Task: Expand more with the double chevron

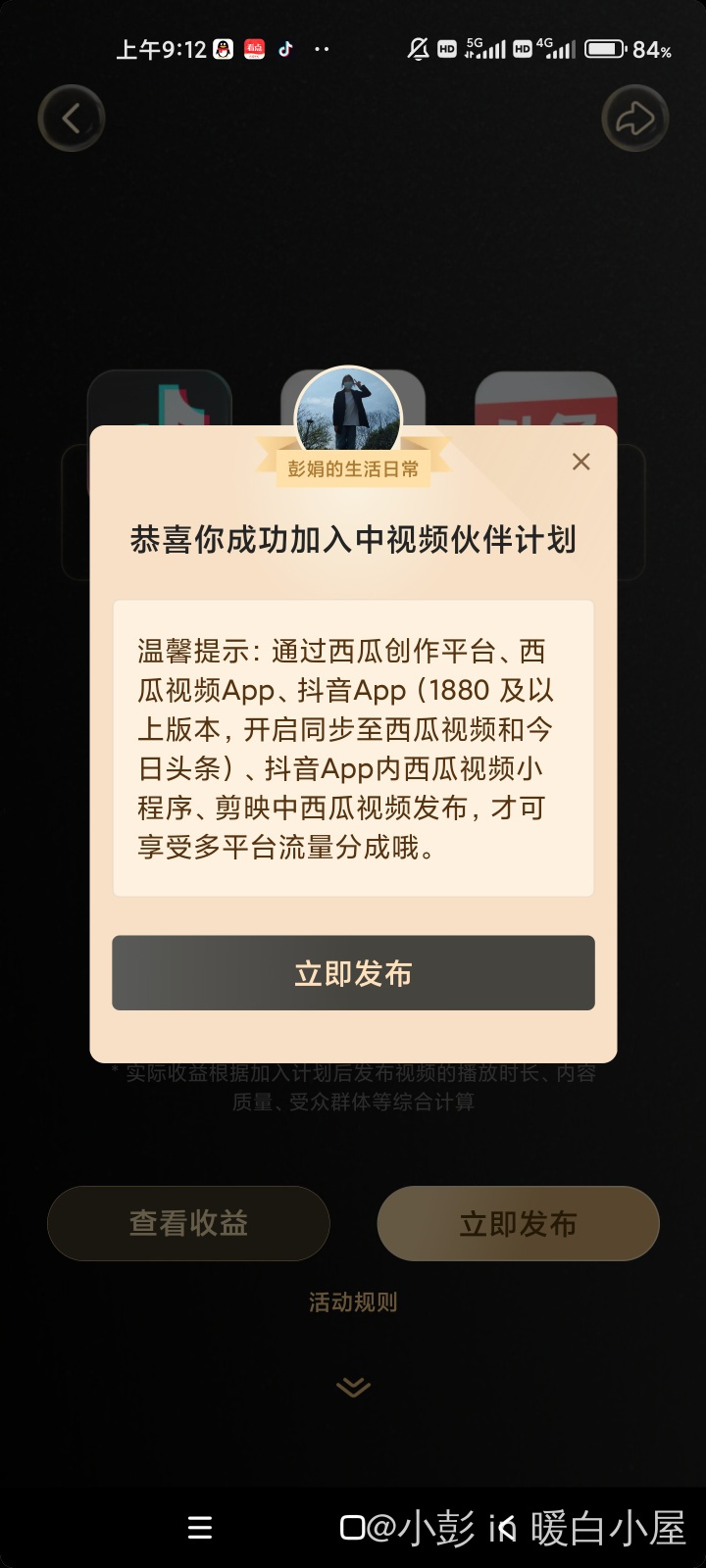Action: coord(353,1387)
